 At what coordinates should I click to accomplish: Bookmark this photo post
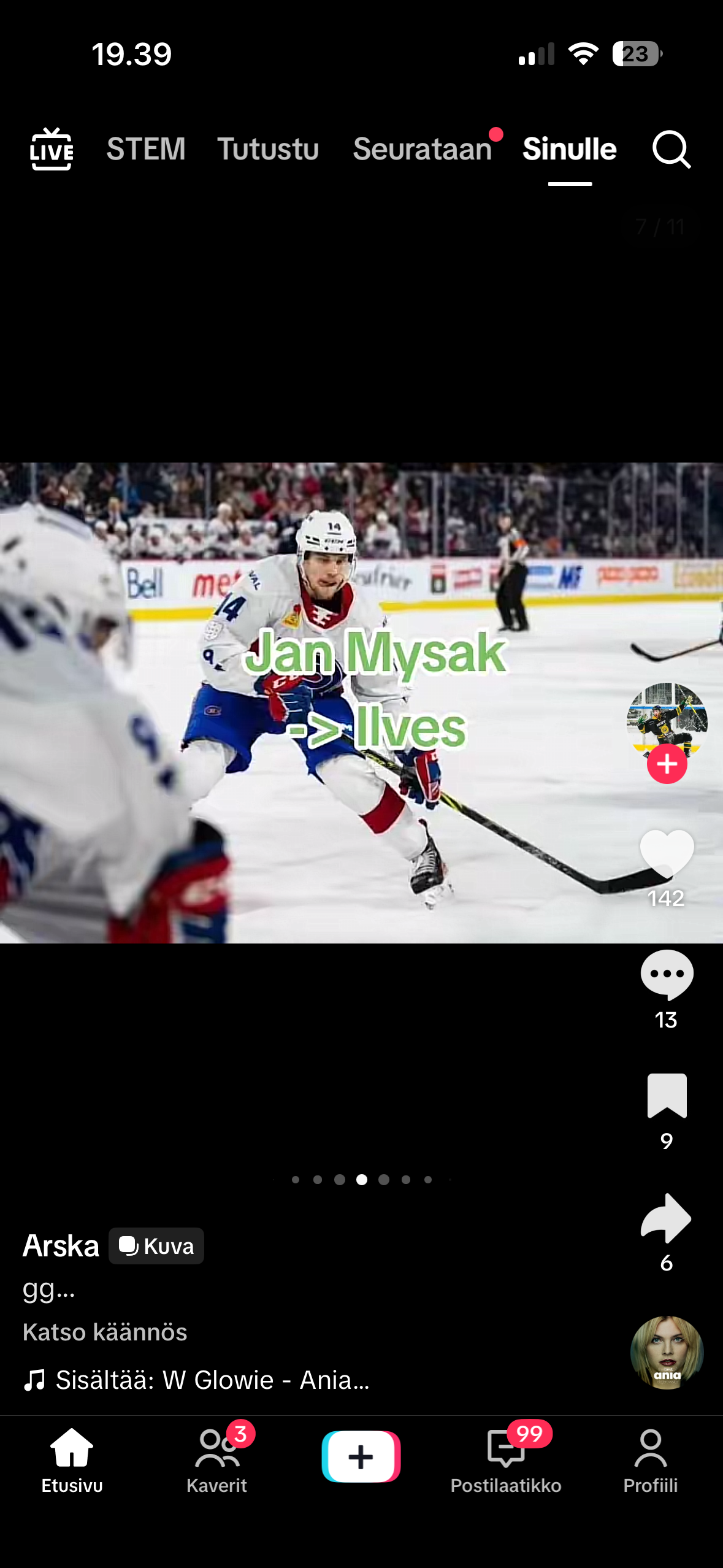click(x=667, y=1096)
